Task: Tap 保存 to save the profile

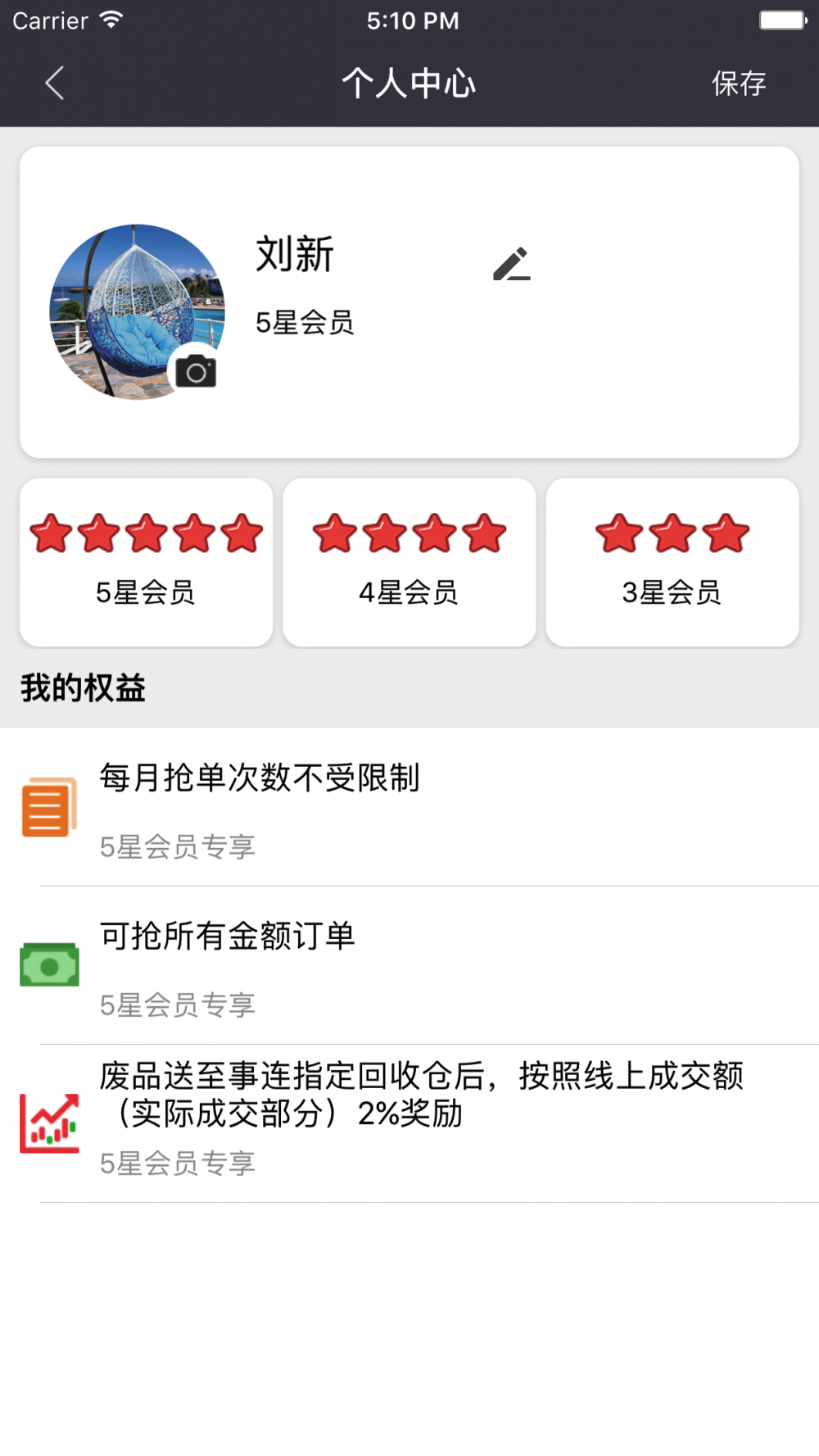Action: tap(739, 84)
